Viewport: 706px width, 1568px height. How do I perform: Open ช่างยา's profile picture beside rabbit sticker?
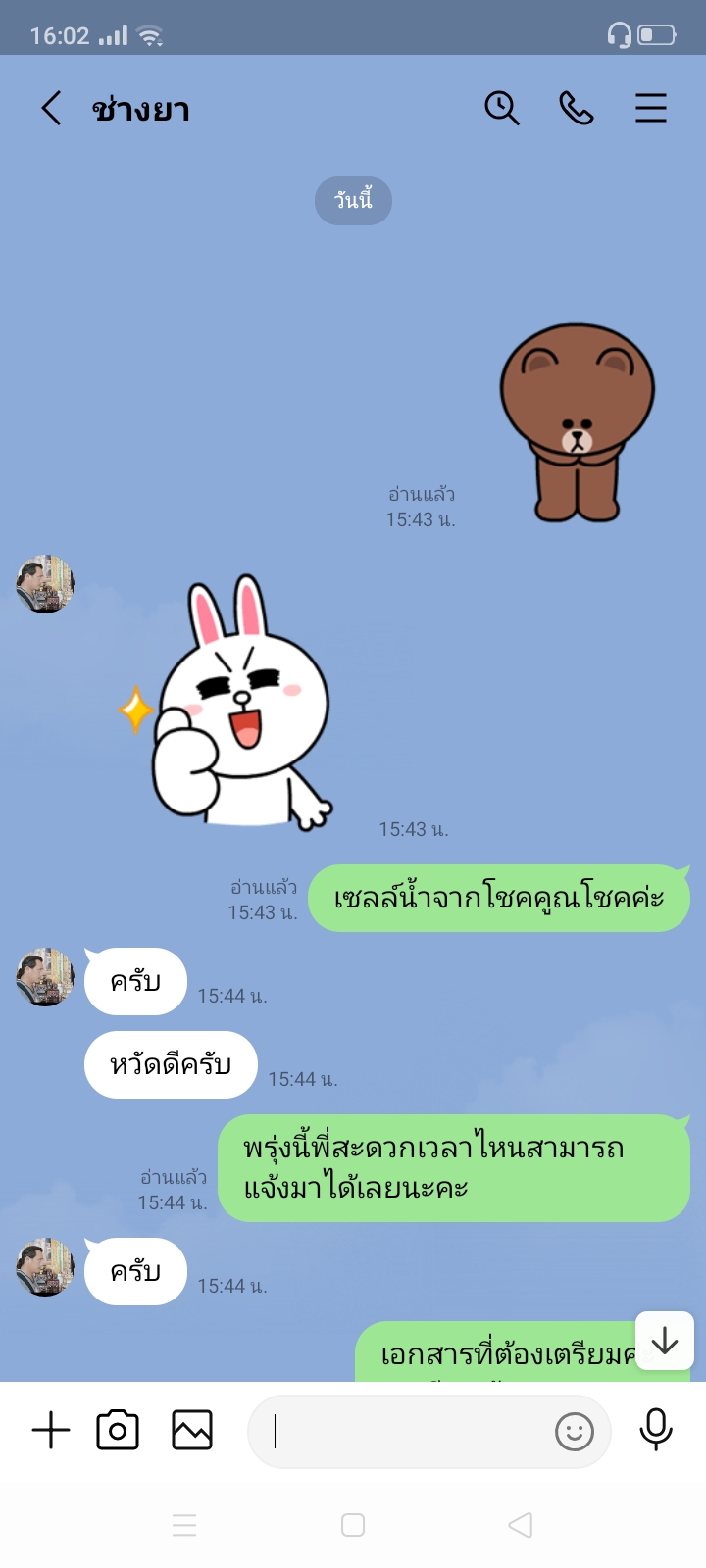(x=45, y=584)
